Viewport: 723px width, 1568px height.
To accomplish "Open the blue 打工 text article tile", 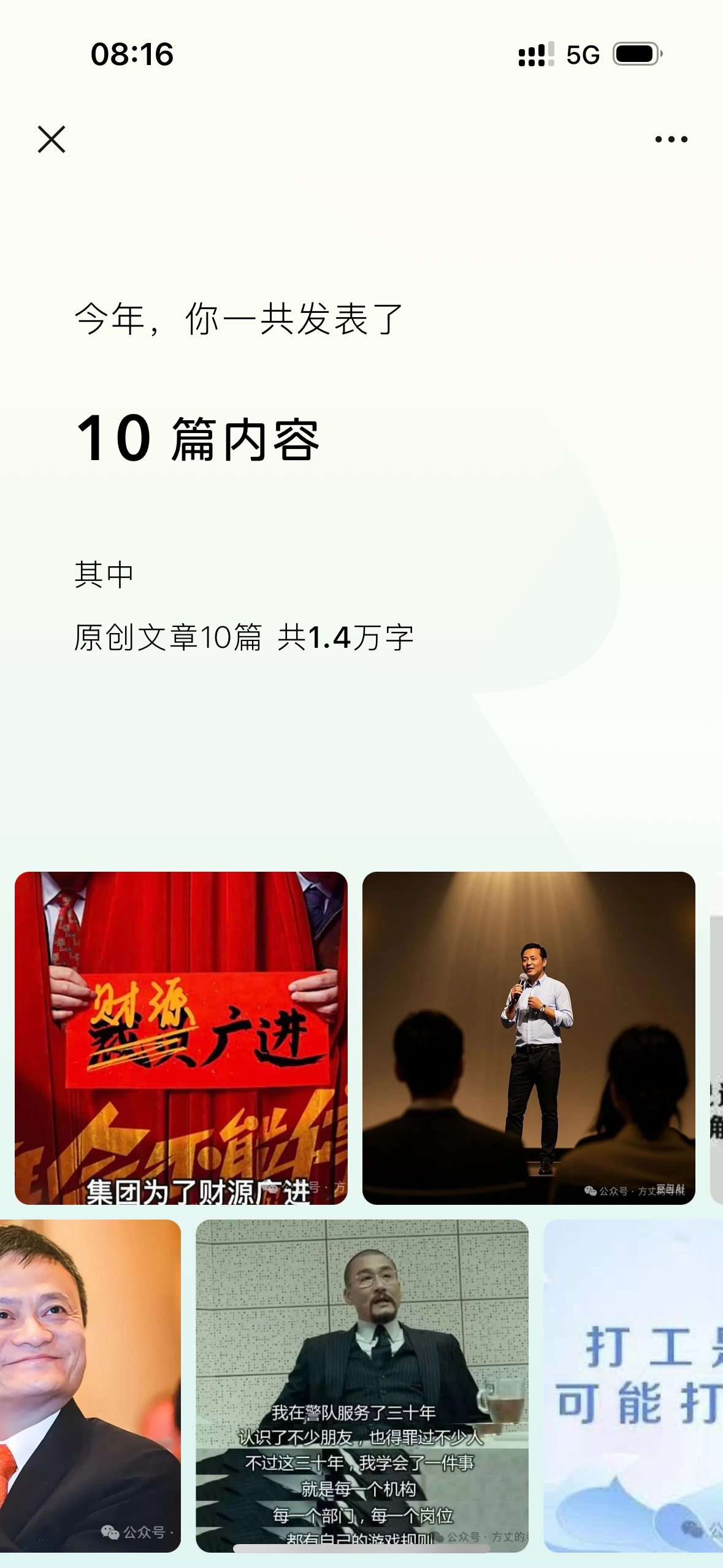I will (x=633, y=1386).
